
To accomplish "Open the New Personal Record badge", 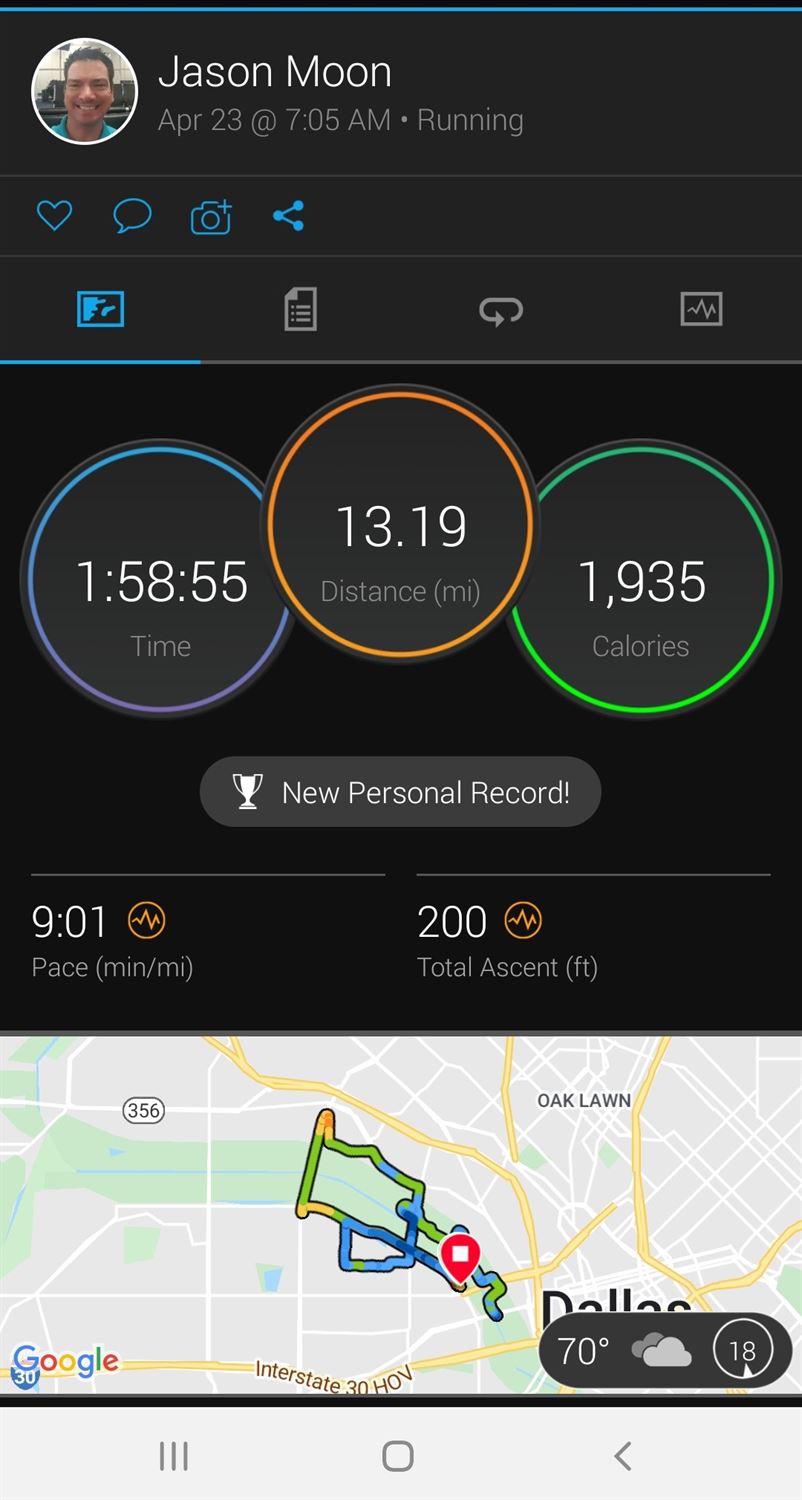I will click(x=400, y=792).
